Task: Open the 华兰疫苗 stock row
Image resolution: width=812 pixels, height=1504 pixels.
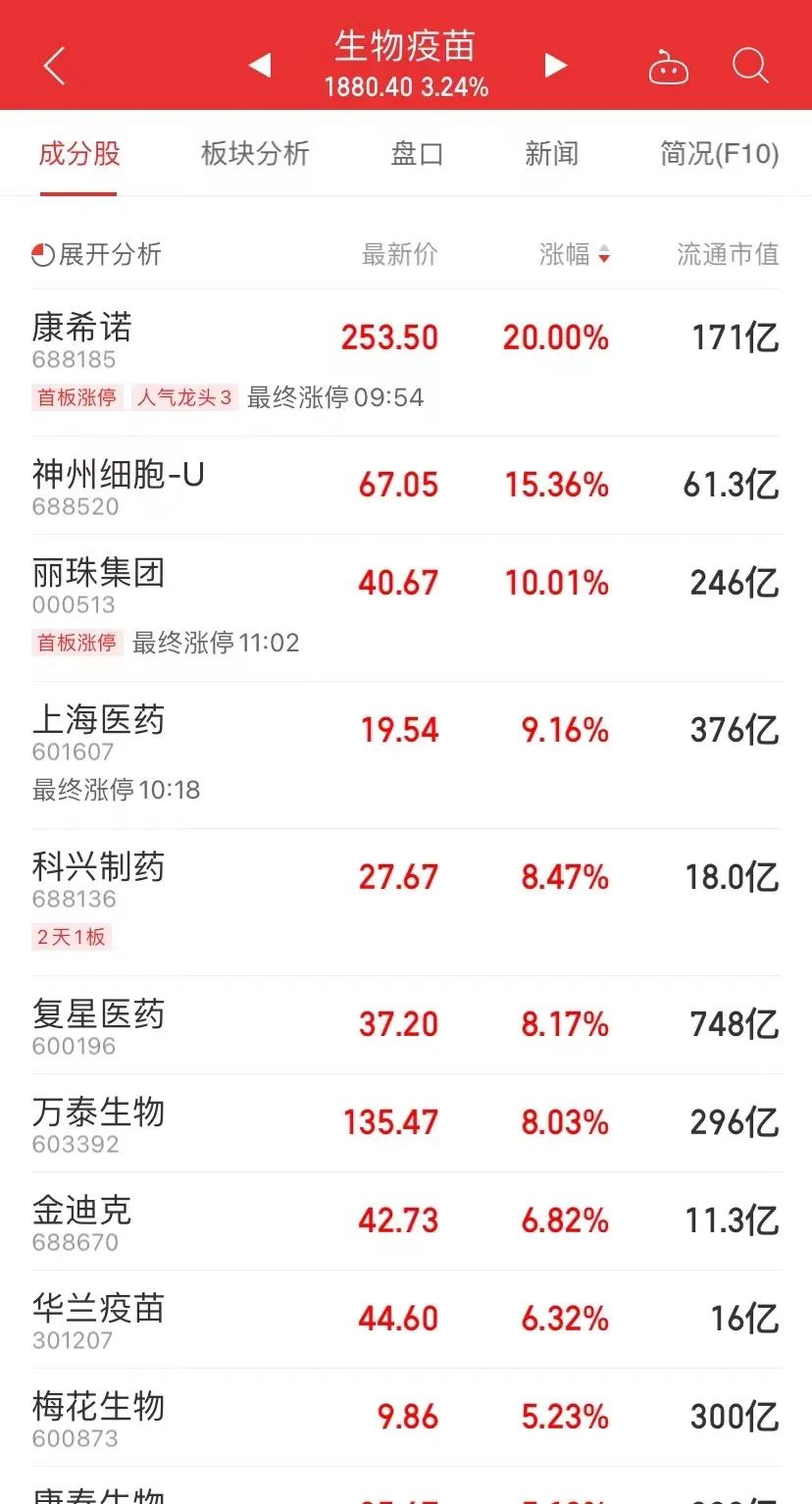Action: point(406,1320)
